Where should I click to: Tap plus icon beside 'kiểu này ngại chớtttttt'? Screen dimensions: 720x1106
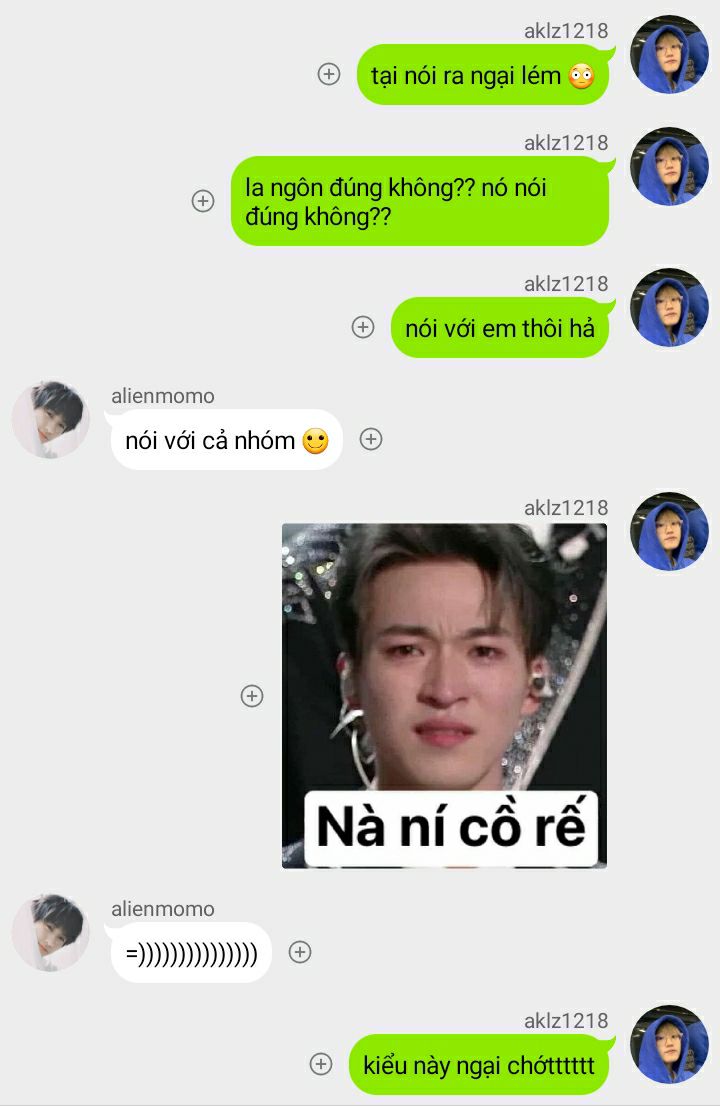321,1064
